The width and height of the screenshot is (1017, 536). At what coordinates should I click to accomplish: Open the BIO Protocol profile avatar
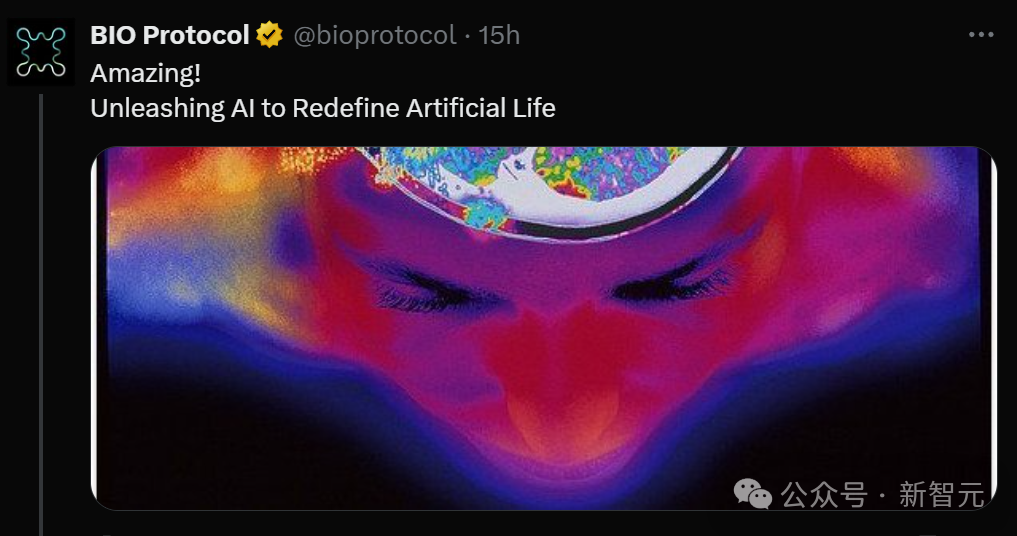[x=41, y=52]
